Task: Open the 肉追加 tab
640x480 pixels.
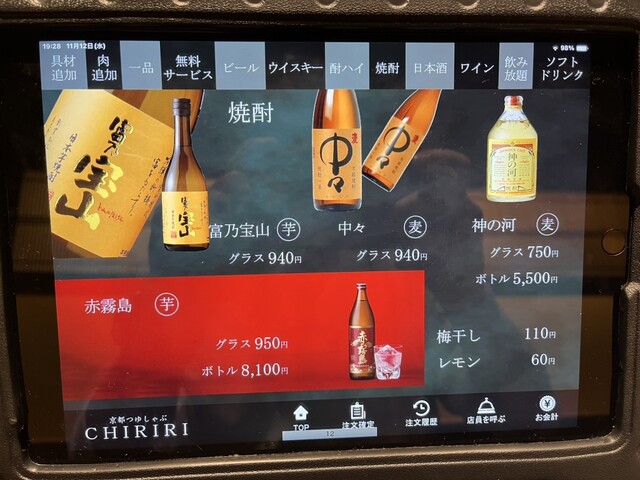Action: coord(105,68)
